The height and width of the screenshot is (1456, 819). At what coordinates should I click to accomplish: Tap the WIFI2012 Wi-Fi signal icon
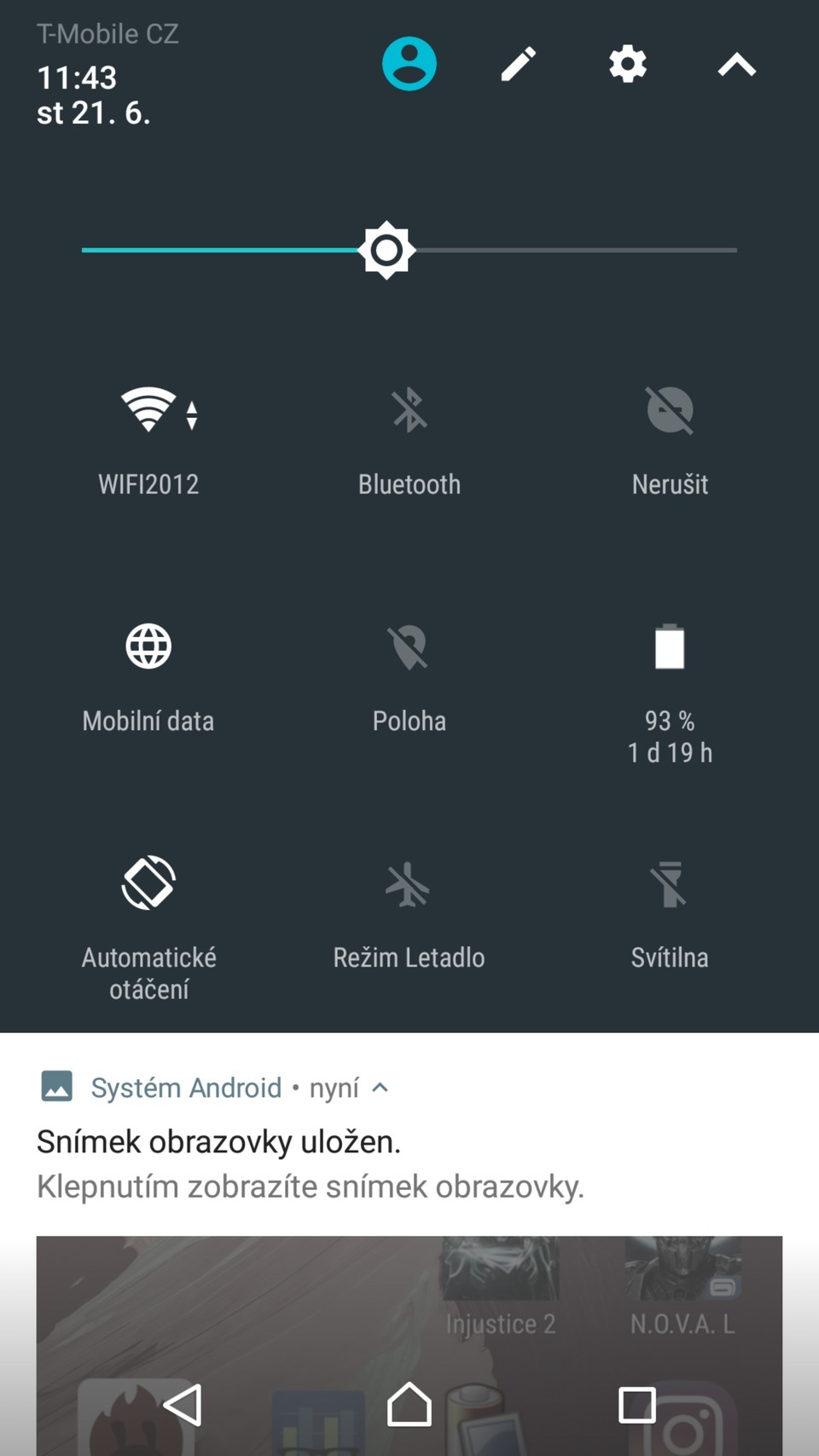[148, 409]
